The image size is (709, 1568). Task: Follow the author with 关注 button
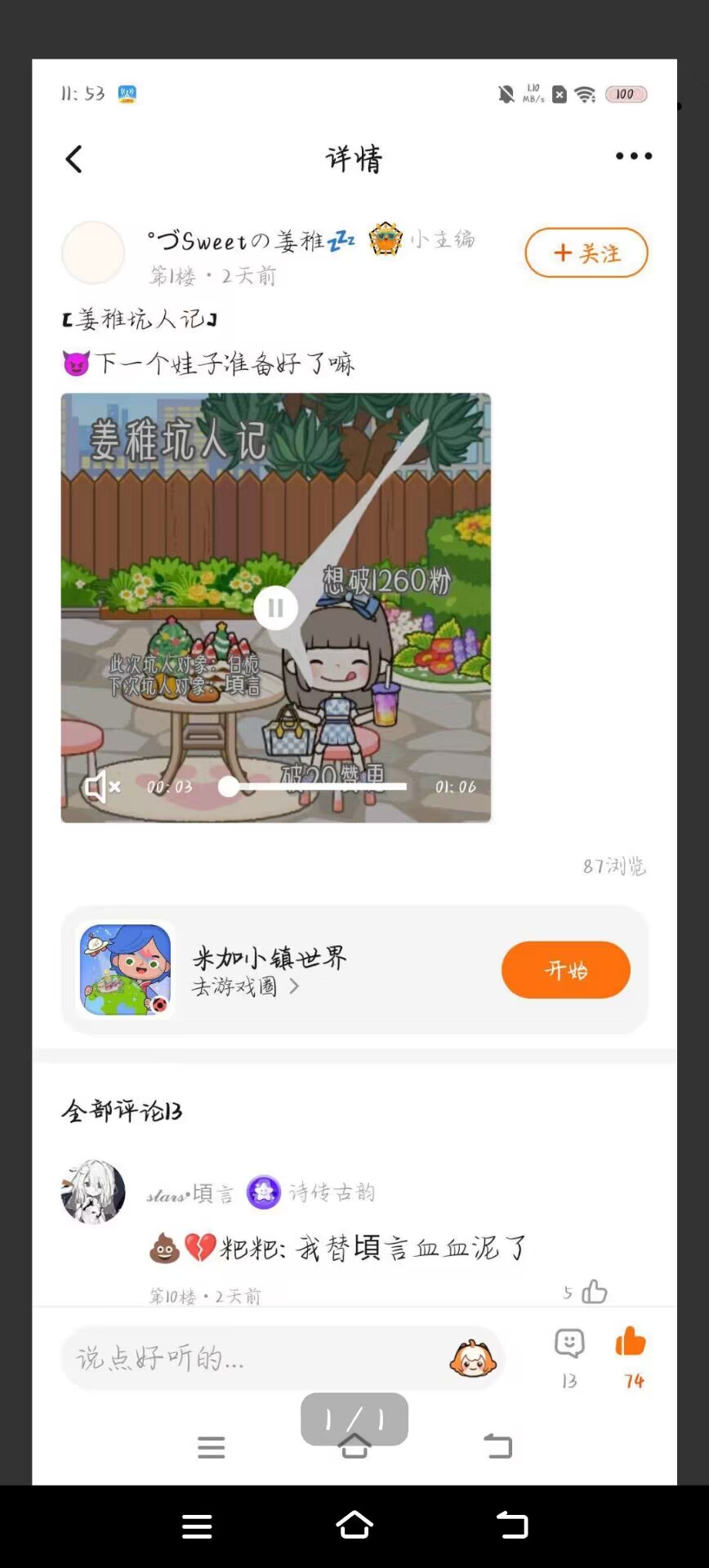[x=586, y=253]
